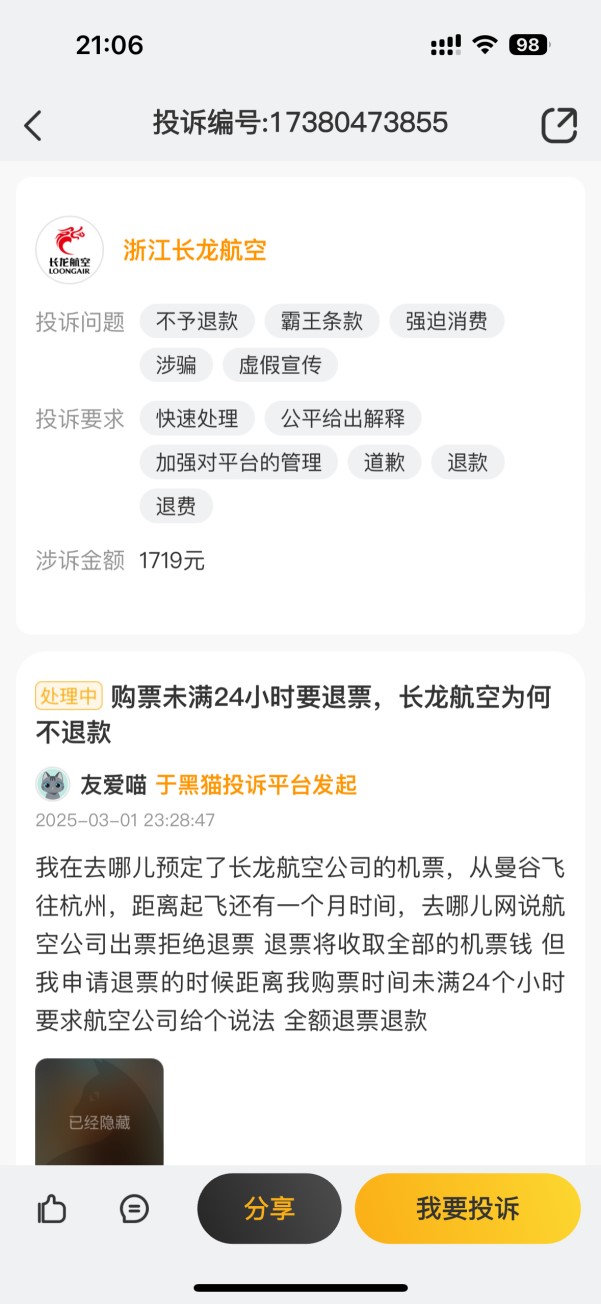Screen dimensions: 601x1304
Task: View 友爱喵 user profile
Action: (x=112, y=785)
